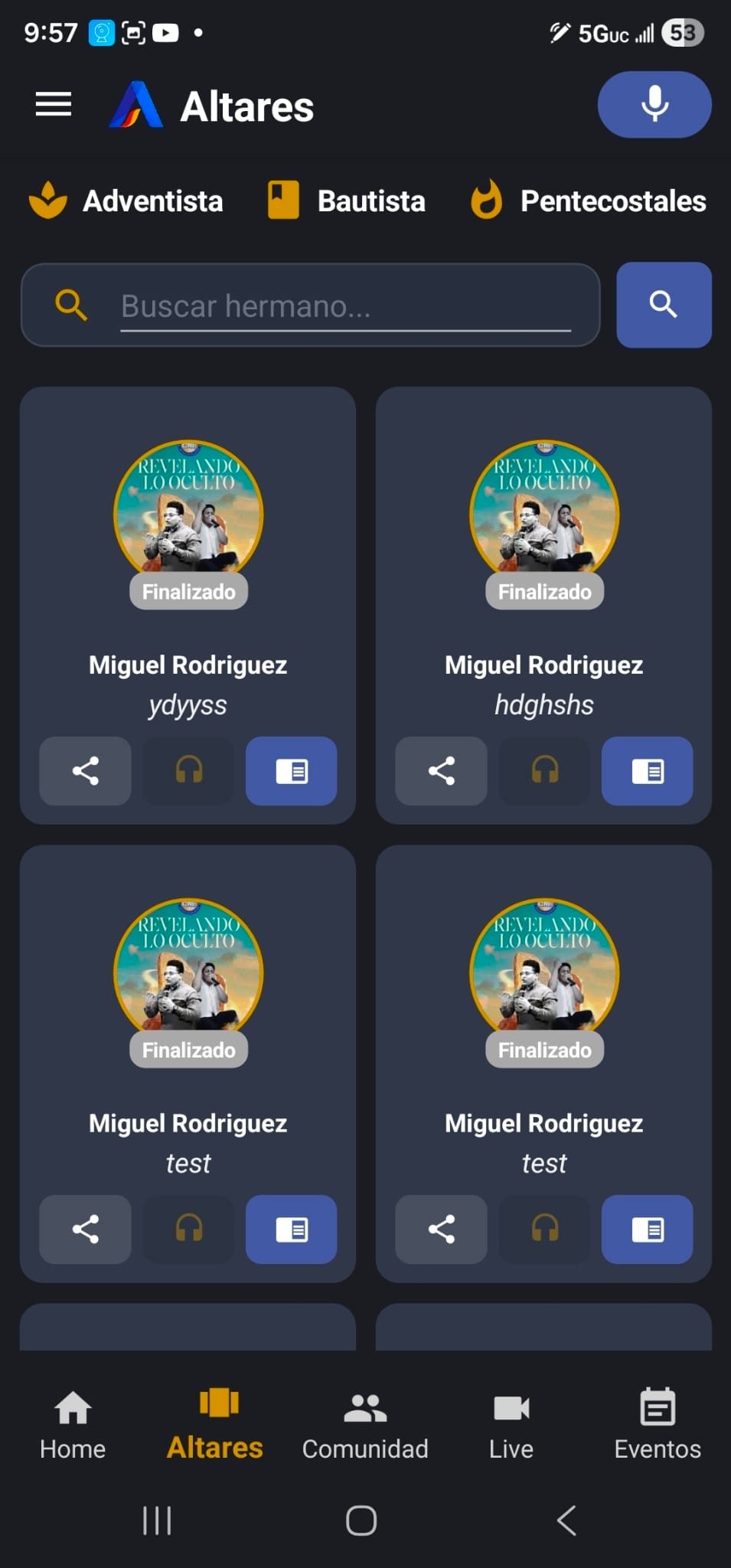Select the Adventista category
731x1568 pixels.
[x=127, y=201]
